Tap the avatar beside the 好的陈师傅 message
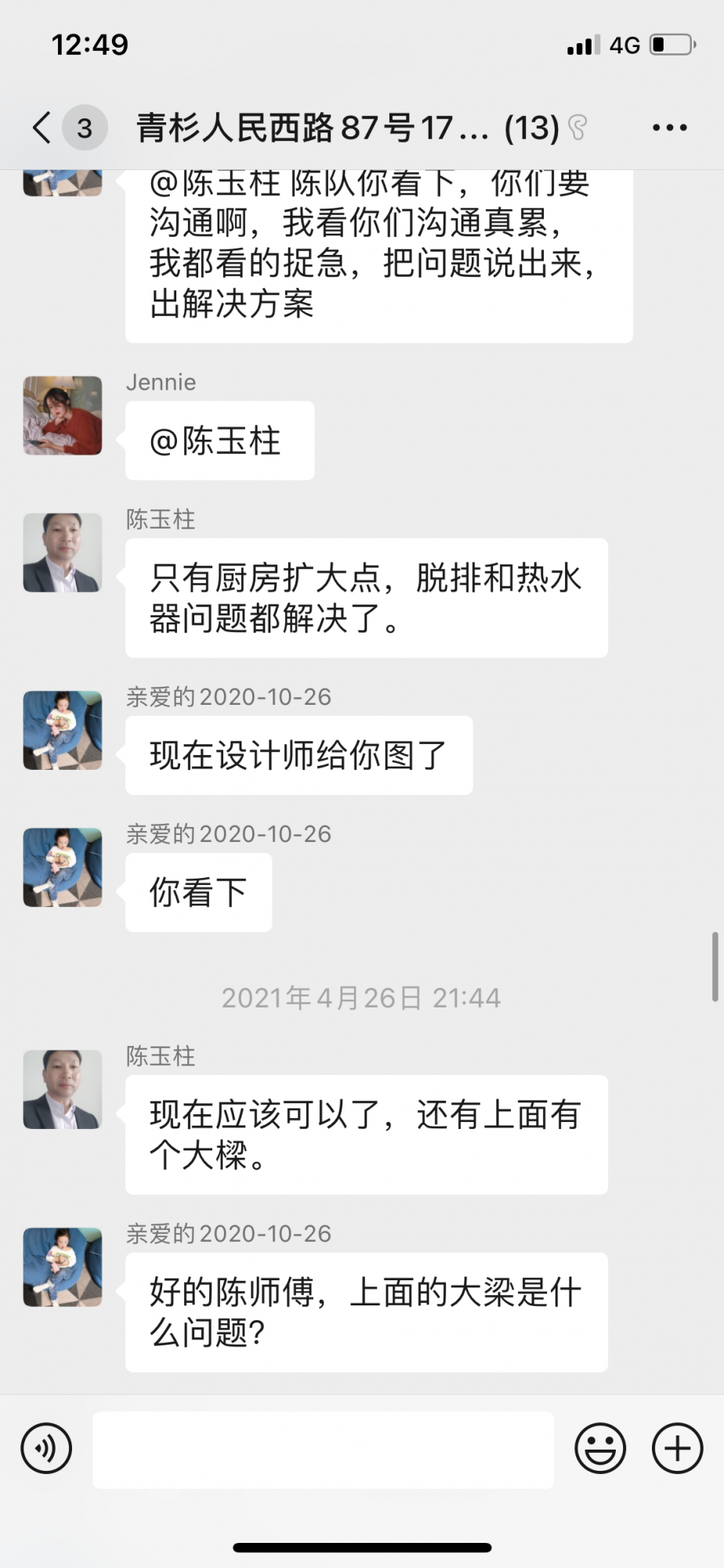The height and width of the screenshot is (1568, 724). coord(63,1267)
